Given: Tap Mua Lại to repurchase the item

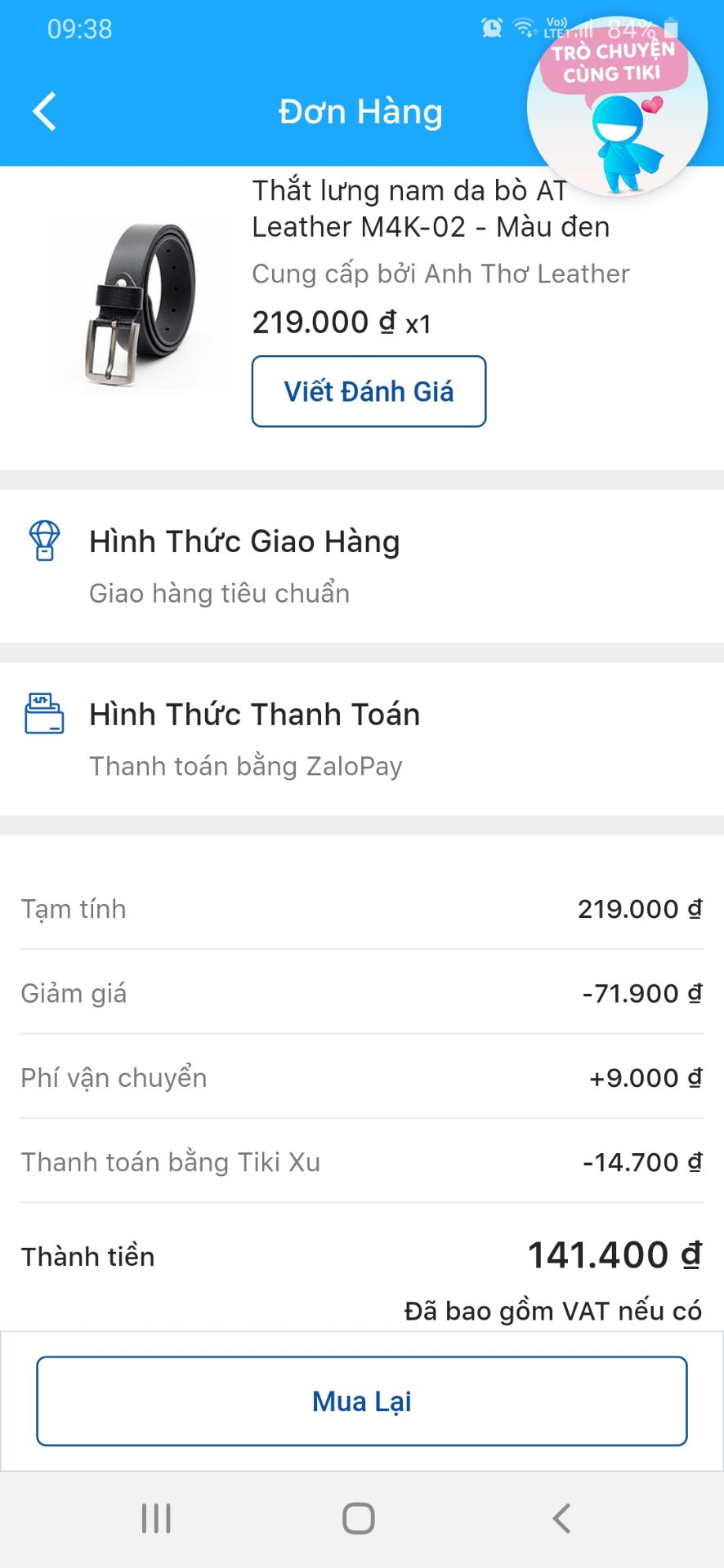Looking at the screenshot, I should (362, 1400).
